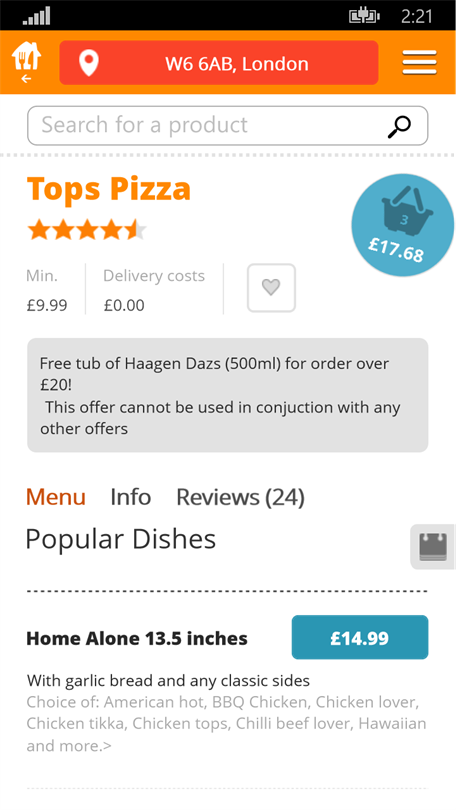Add Tops Pizza to favourites

(x=271, y=288)
